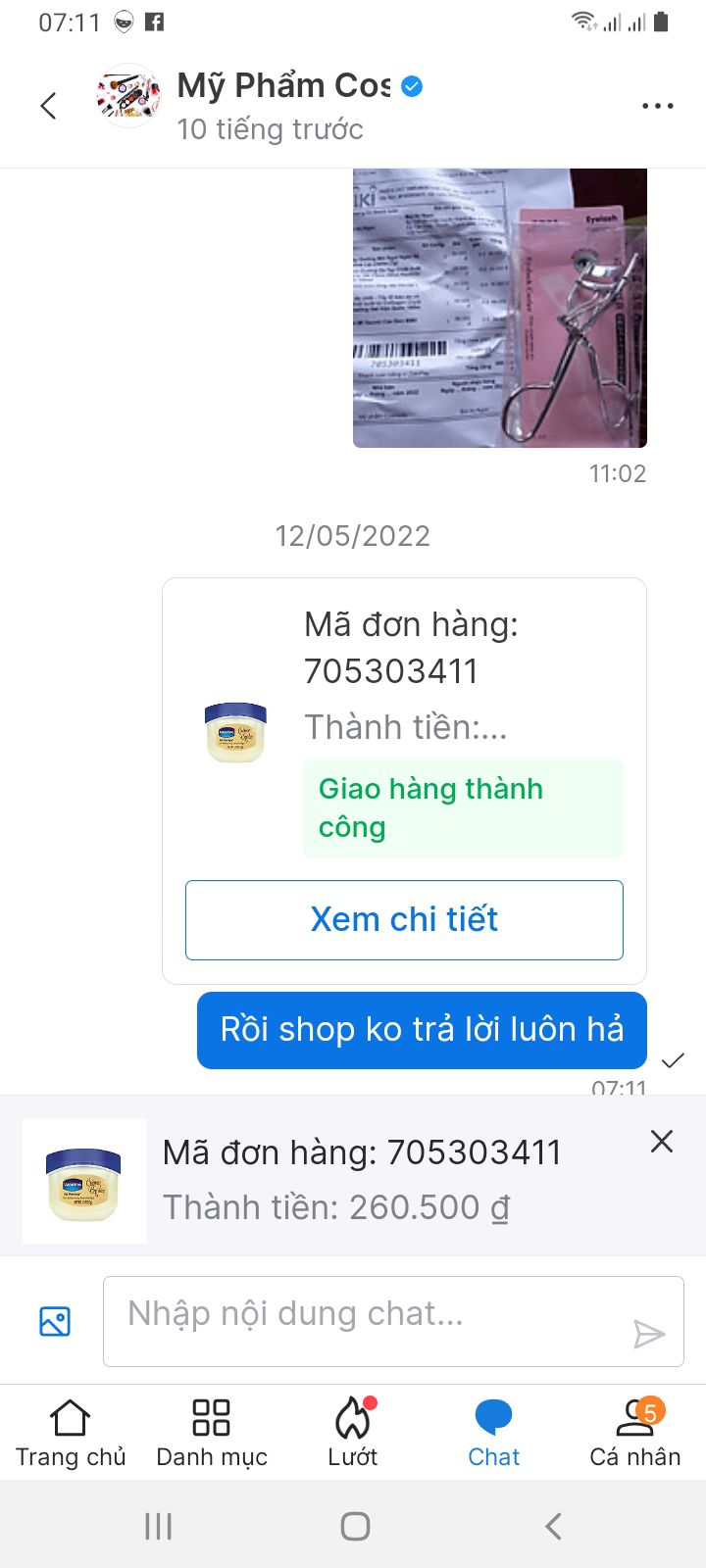Tap Xem chi tiết to view order details

pyautogui.click(x=404, y=919)
